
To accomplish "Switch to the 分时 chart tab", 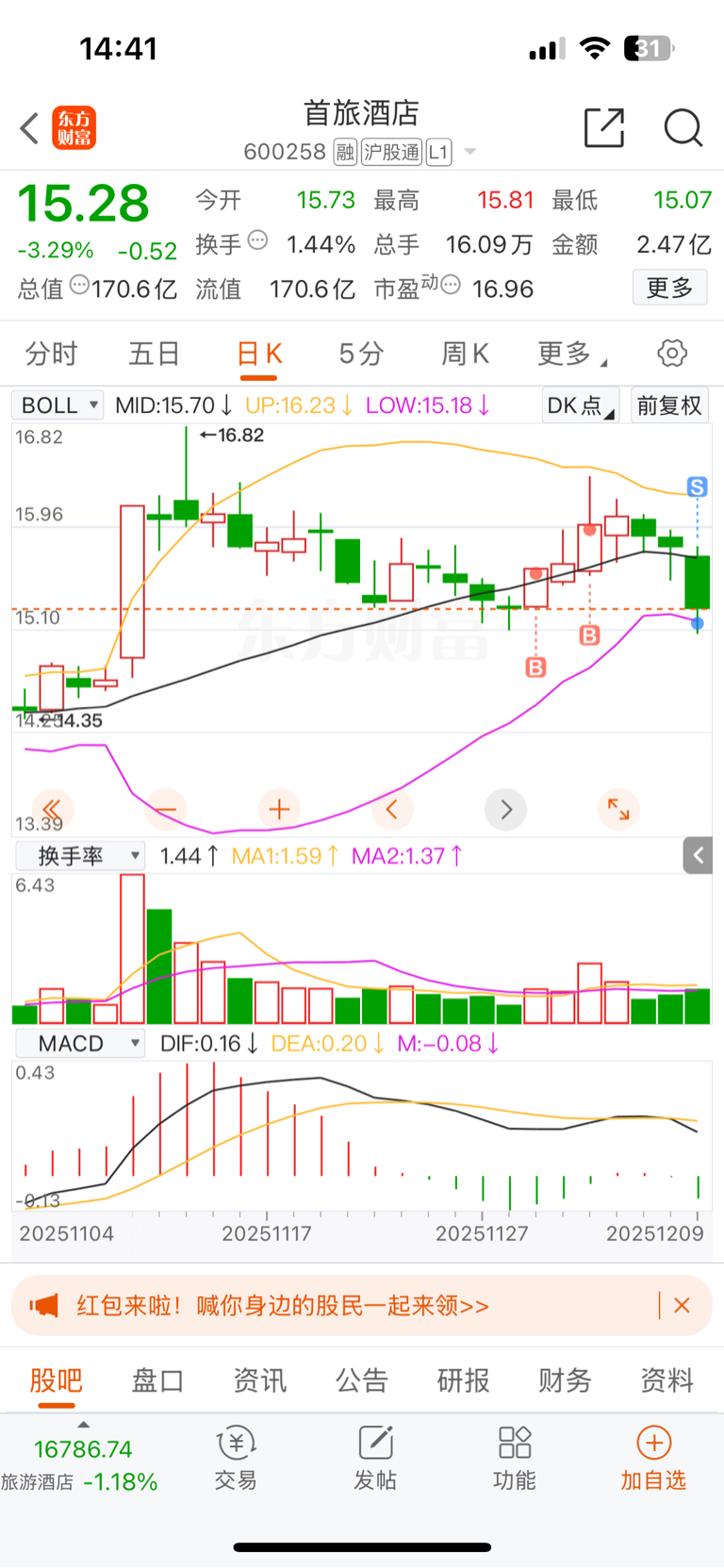I will [51, 355].
